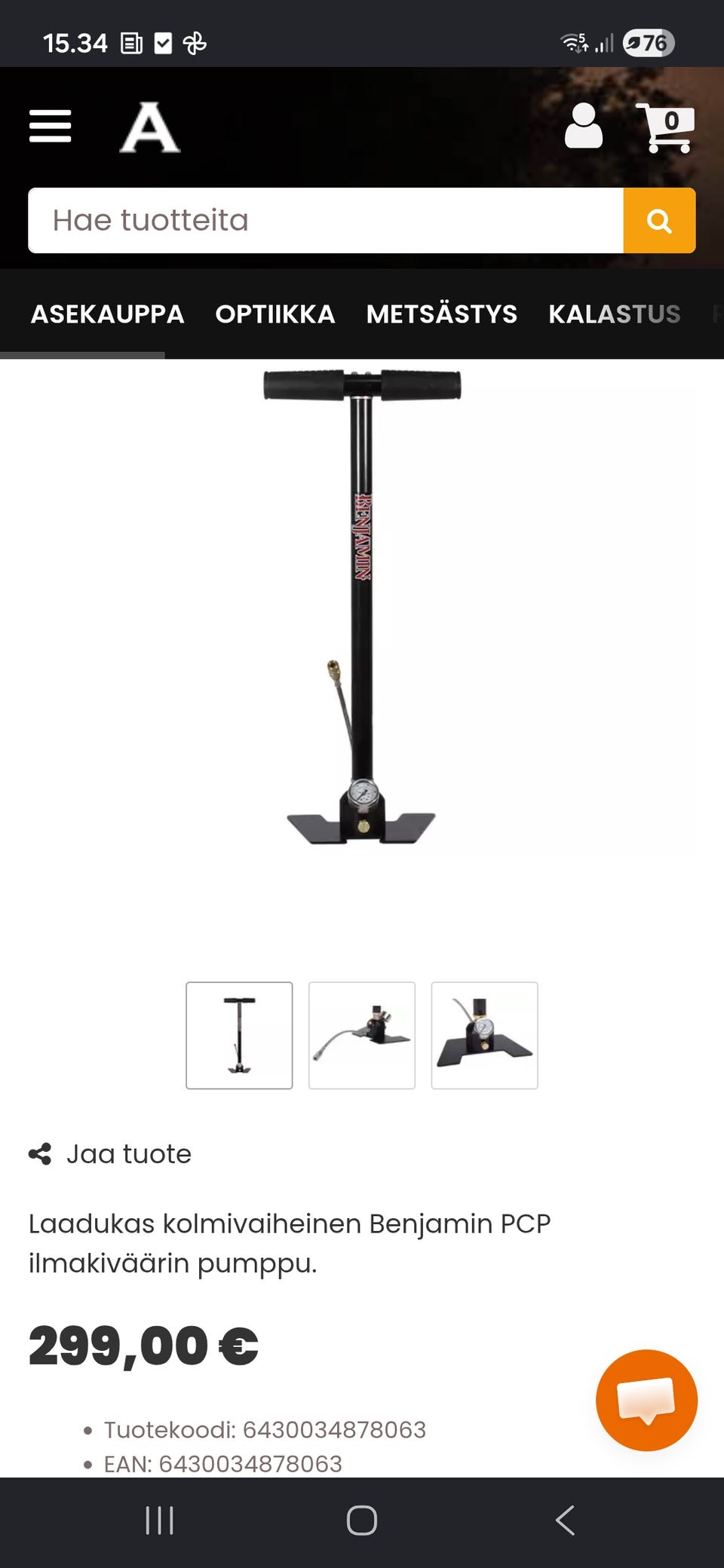724x1568 pixels.
Task: Open the main Benjamin pump product image
Action: pyautogui.click(x=362, y=607)
